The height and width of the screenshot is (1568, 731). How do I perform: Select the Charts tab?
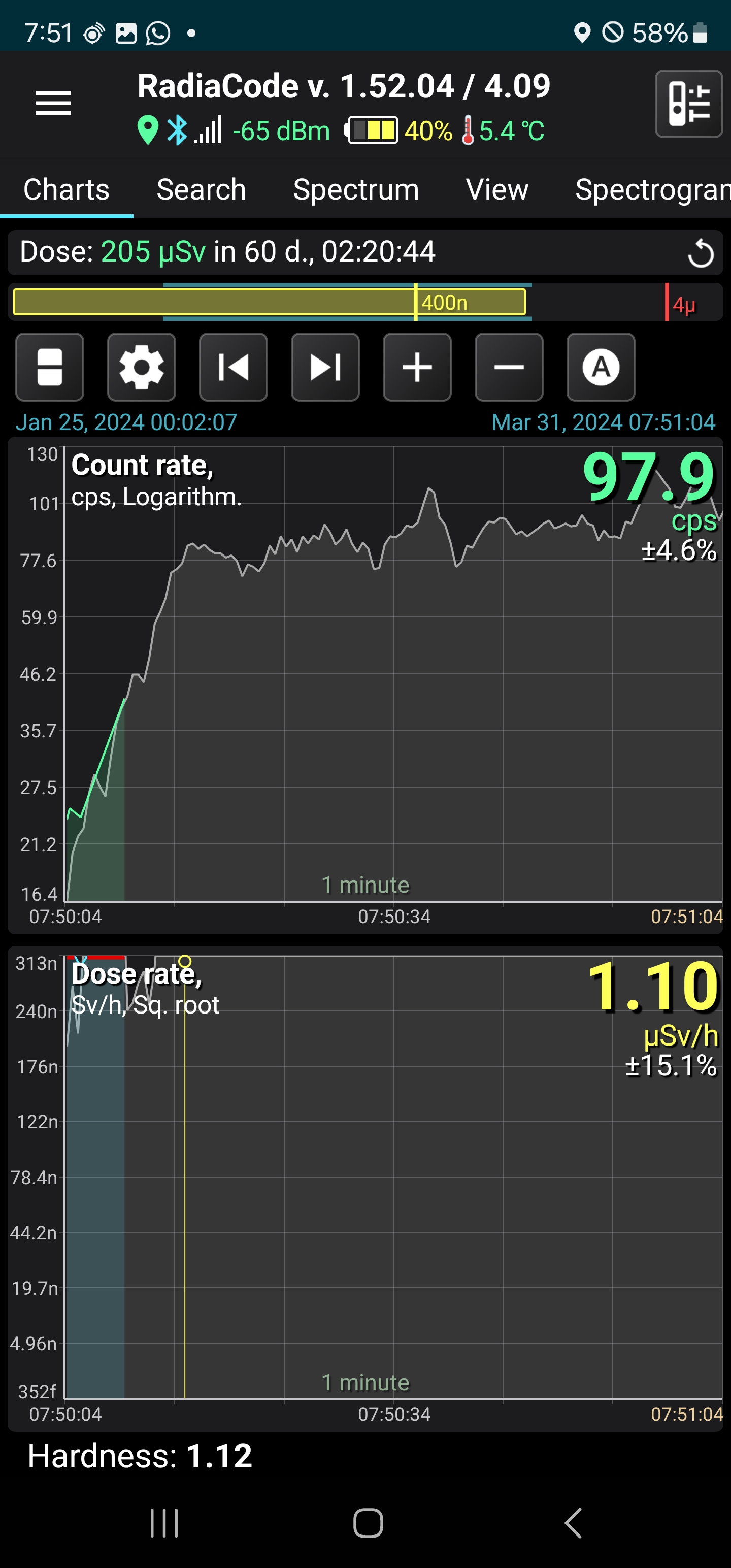click(x=67, y=189)
